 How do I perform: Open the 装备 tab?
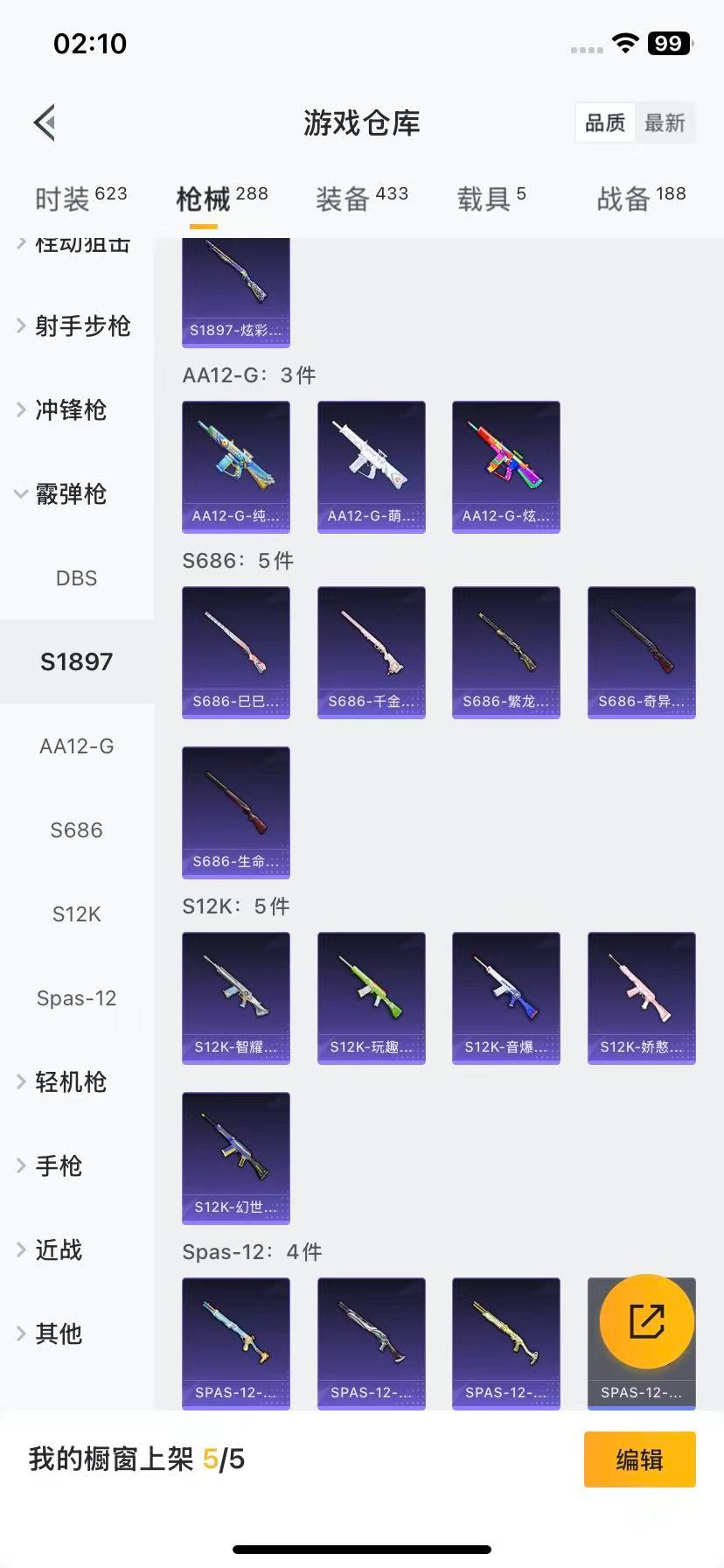(361, 199)
